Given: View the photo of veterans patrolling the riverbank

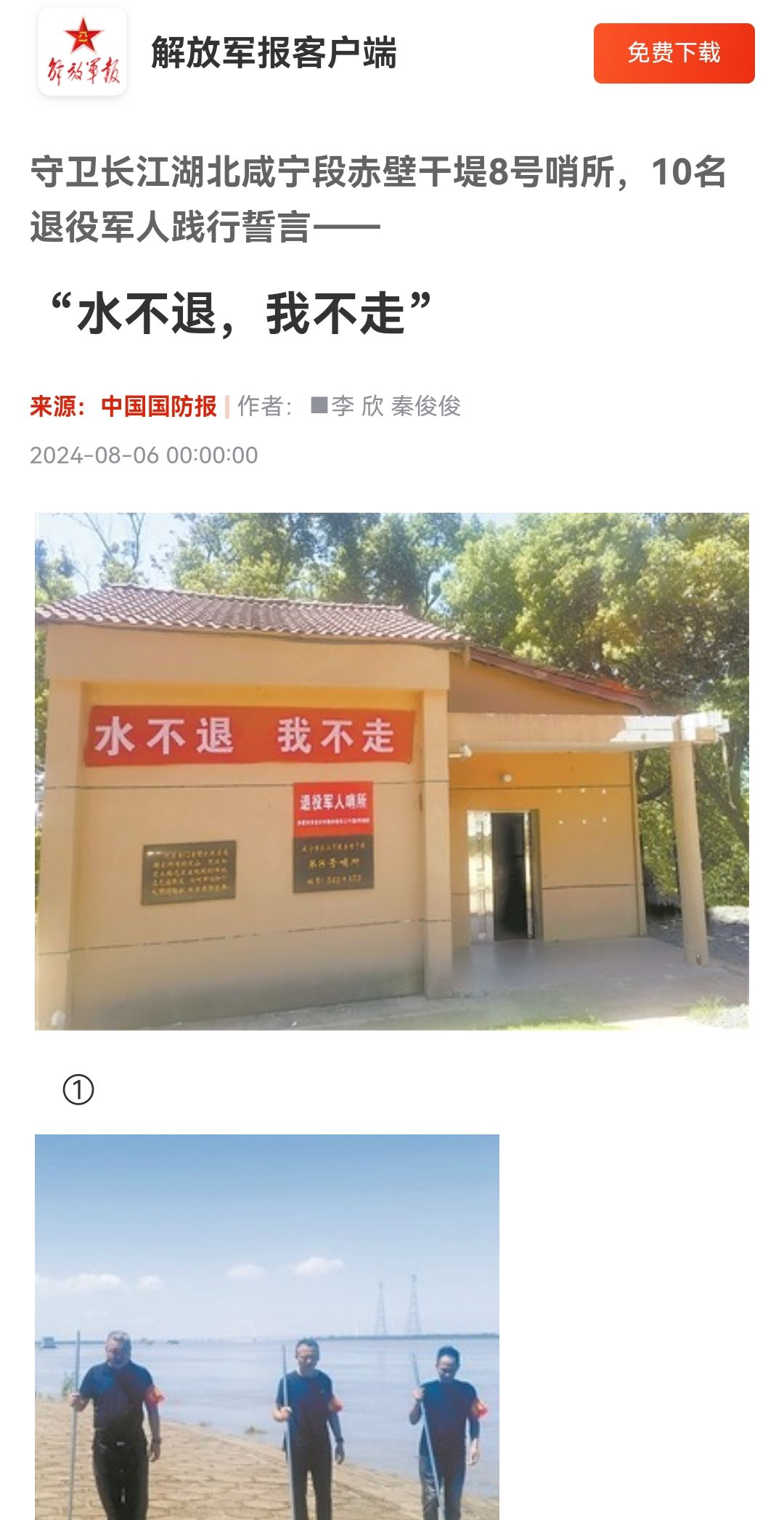Looking at the screenshot, I should (x=266, y=1325).
